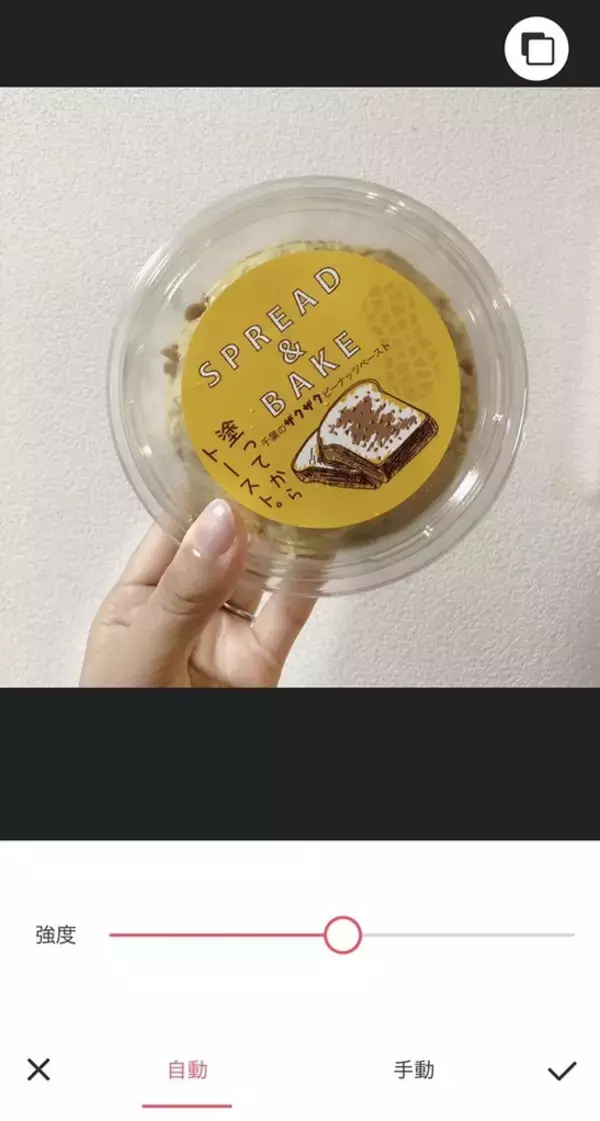Tap the 強度 strength slider handle

coord(342,935)
